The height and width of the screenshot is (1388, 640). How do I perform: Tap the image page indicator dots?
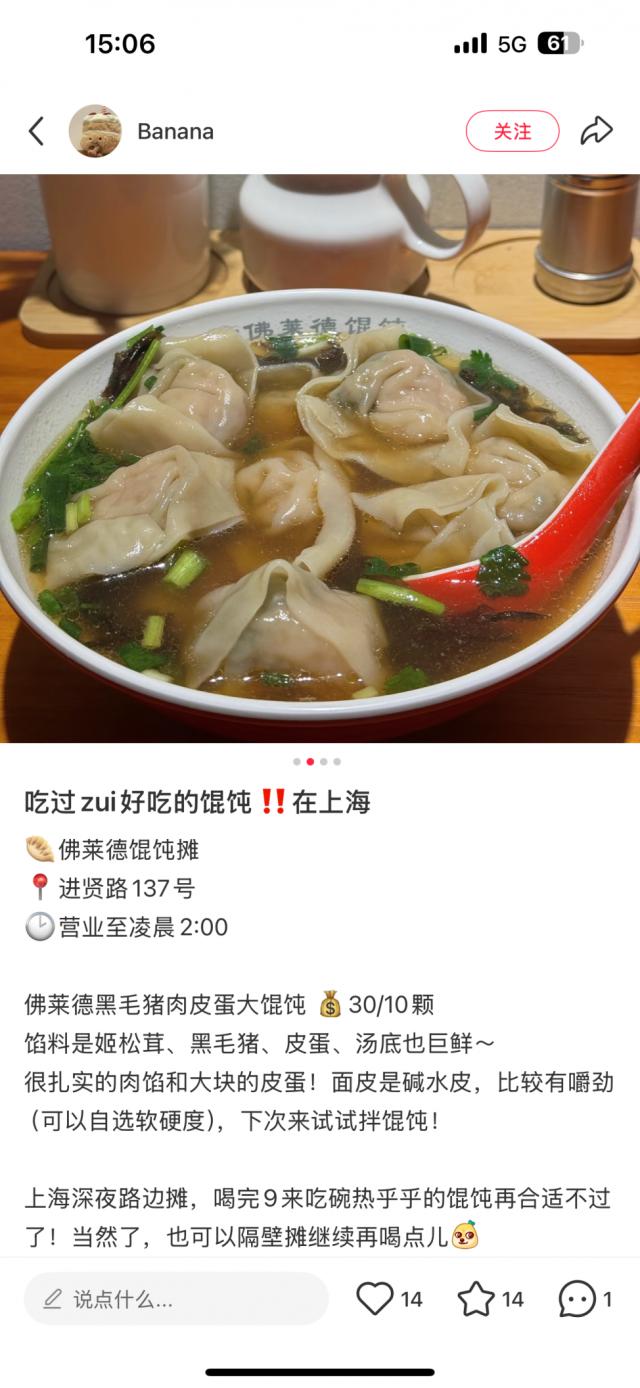(317, 761)
